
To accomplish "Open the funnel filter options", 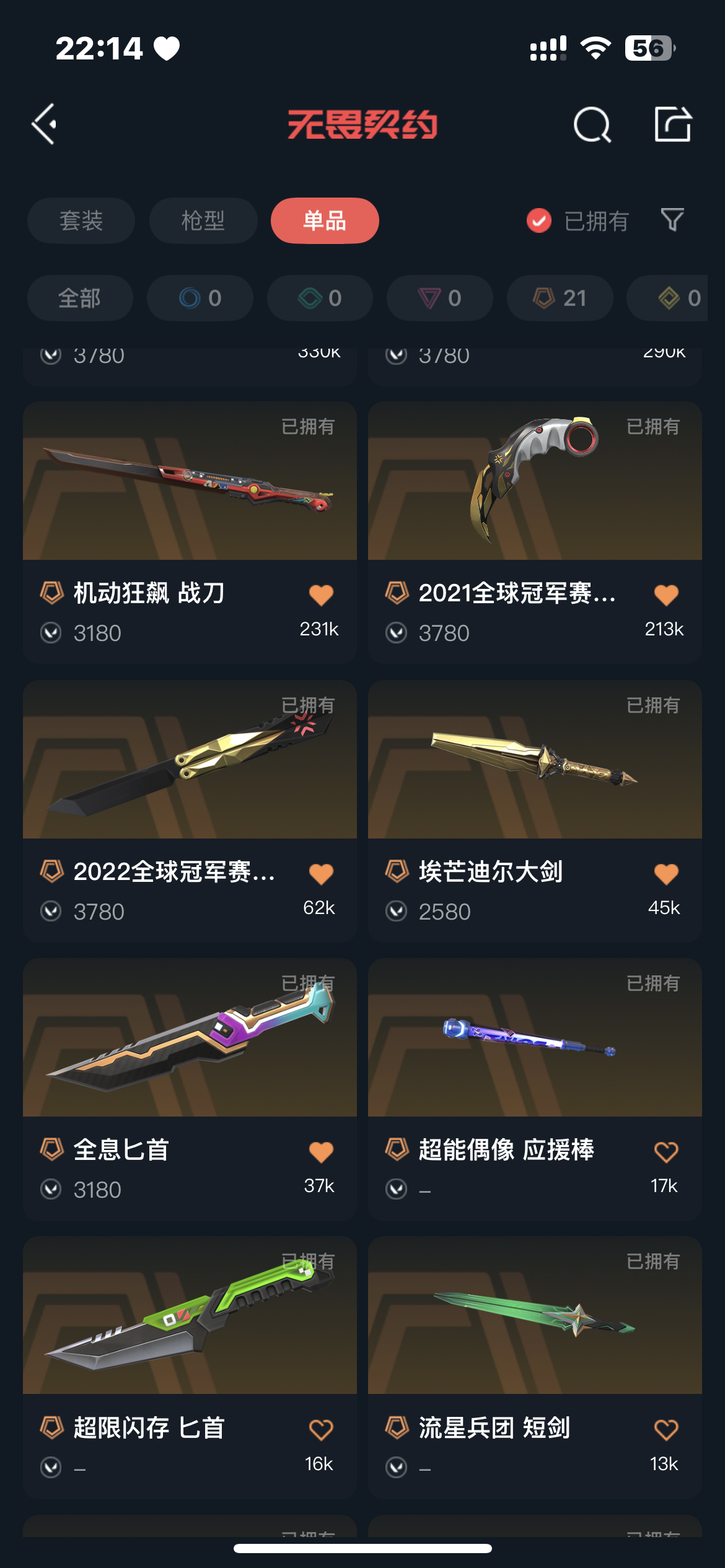I will point(672,220).
